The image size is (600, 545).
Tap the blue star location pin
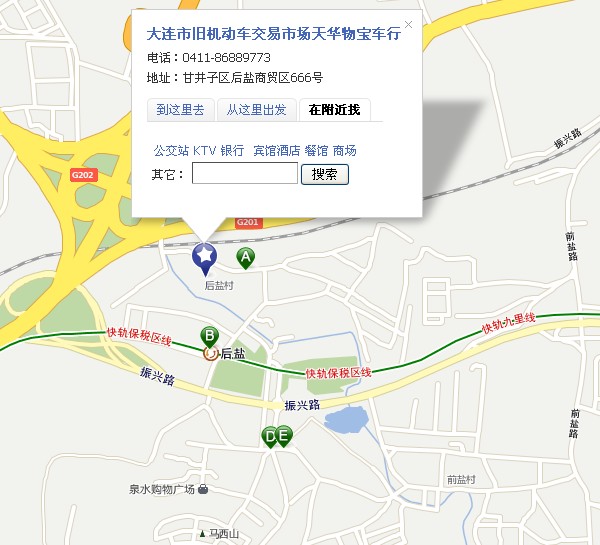[204, 257]
